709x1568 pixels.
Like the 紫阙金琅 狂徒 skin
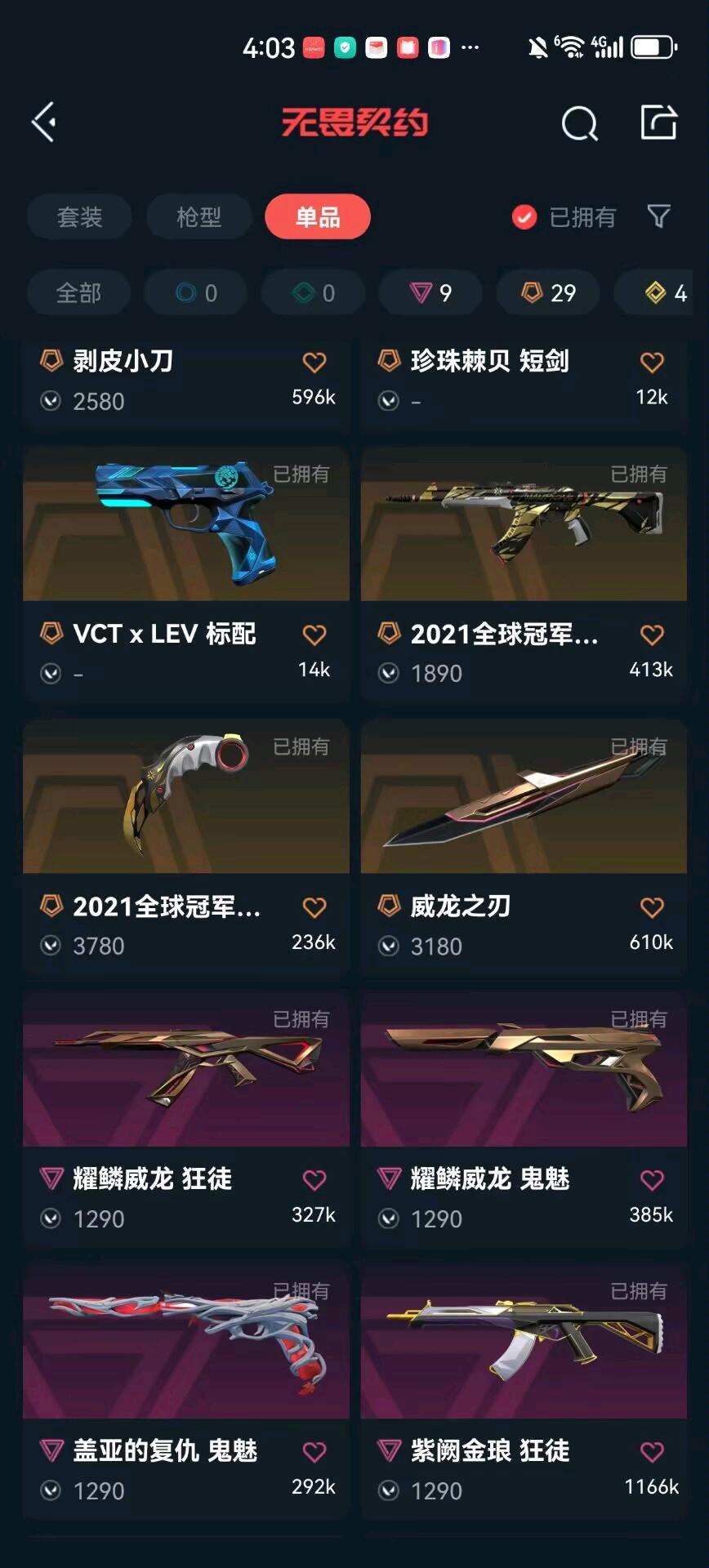coord(652,1451)
